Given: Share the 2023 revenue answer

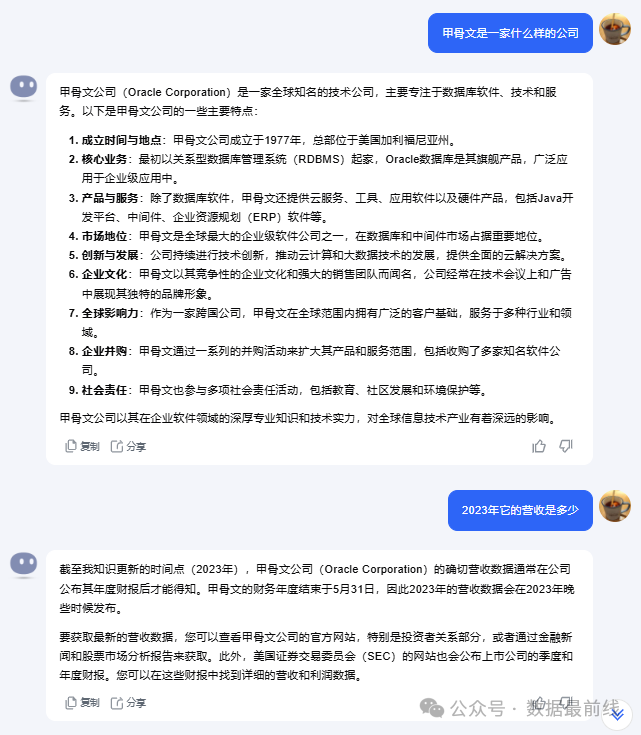Looking at the screenshot, I should (127, 702).
